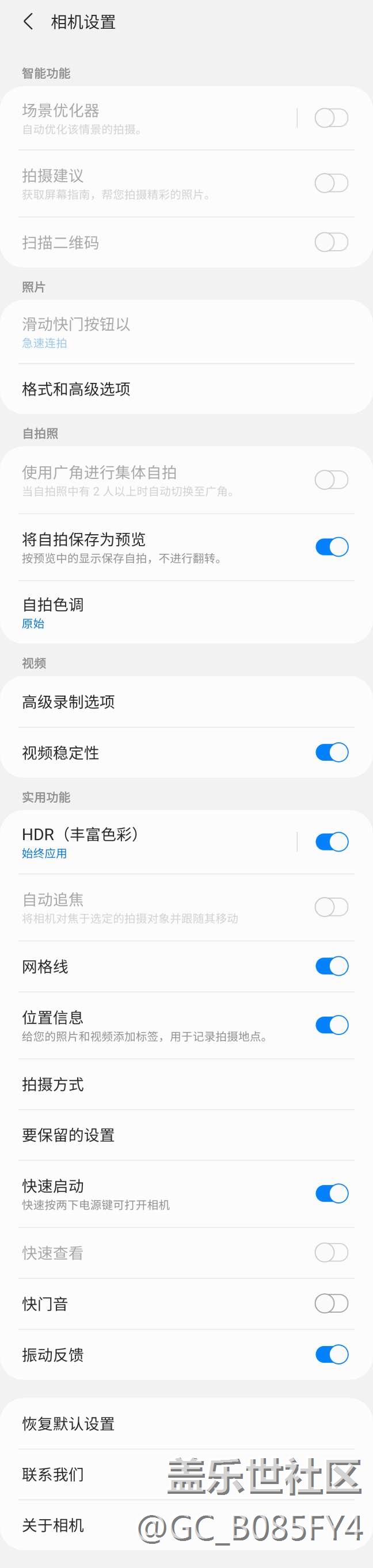Open 关于相机
Screen dimensions: 373x1568
click(x=53, y=1525)
